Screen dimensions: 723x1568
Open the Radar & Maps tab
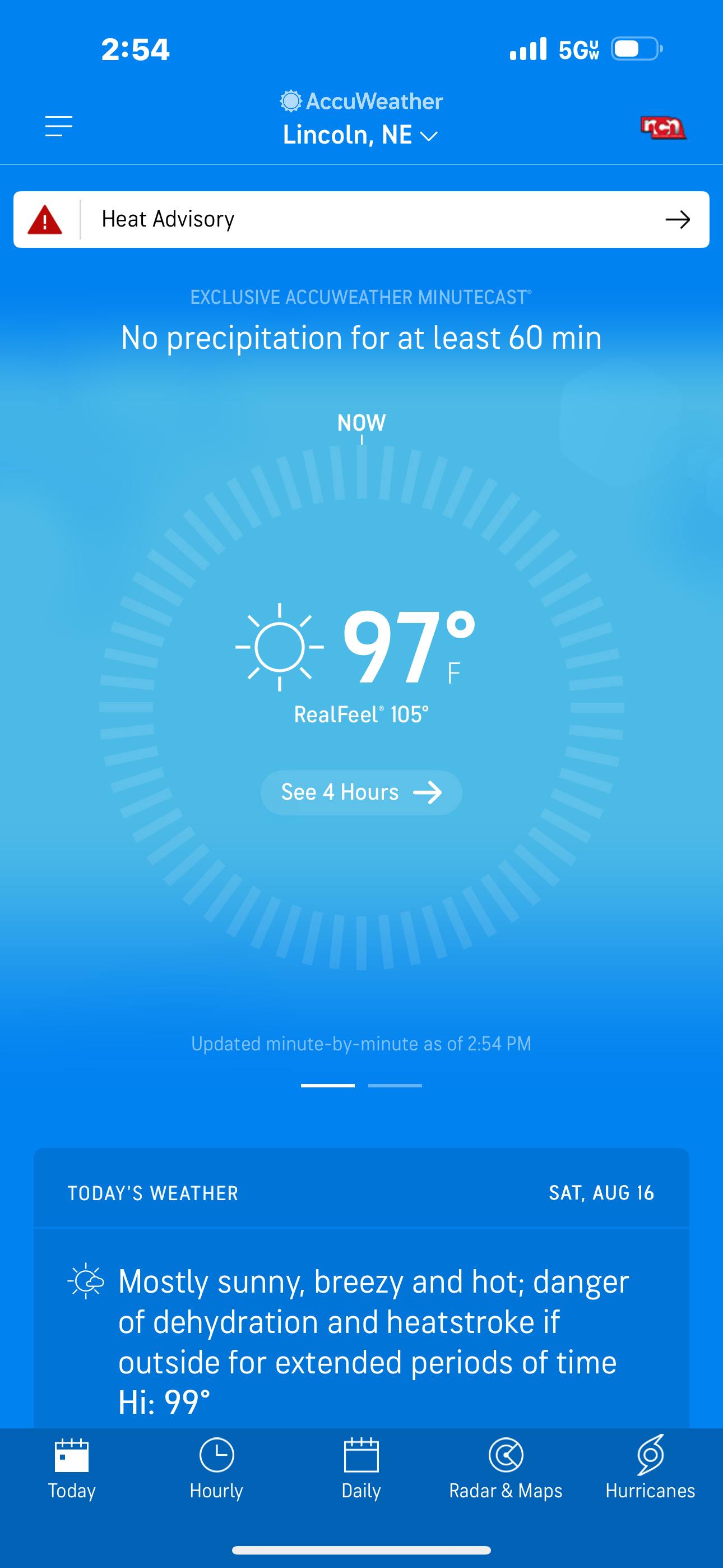pos(506,1468)
